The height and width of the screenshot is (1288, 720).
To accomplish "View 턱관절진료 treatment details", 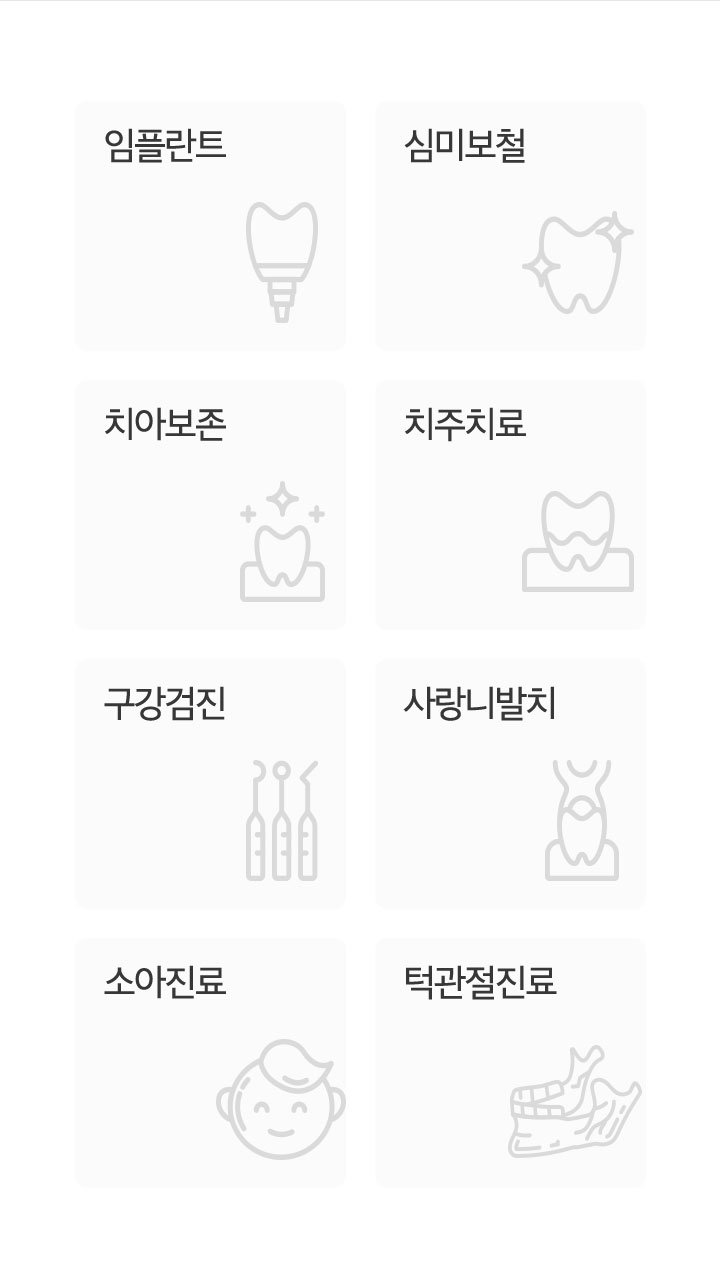I will (x=510, y=1062).
